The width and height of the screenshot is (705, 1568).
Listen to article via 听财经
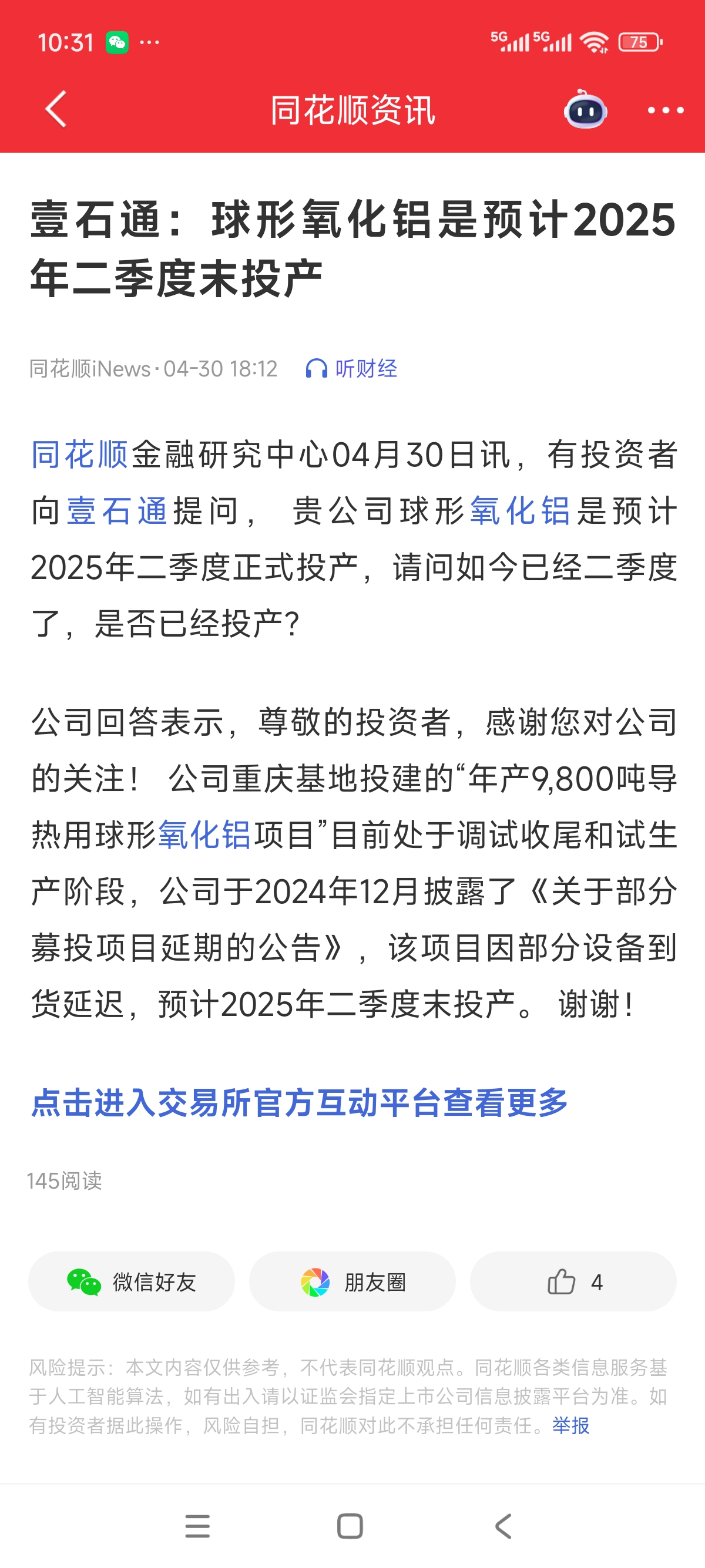[x=351, y=368]
